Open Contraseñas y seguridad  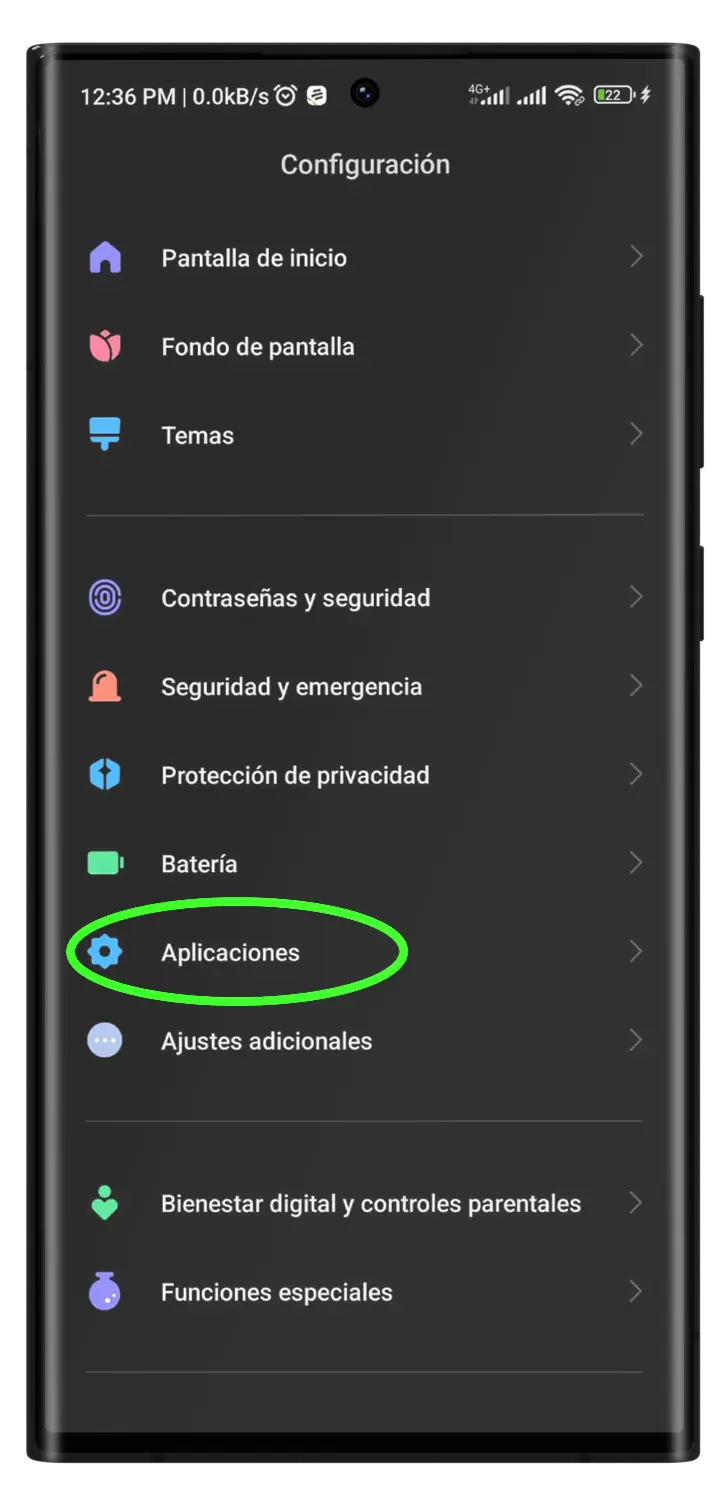pyautogui.click(x=296, y=598)
